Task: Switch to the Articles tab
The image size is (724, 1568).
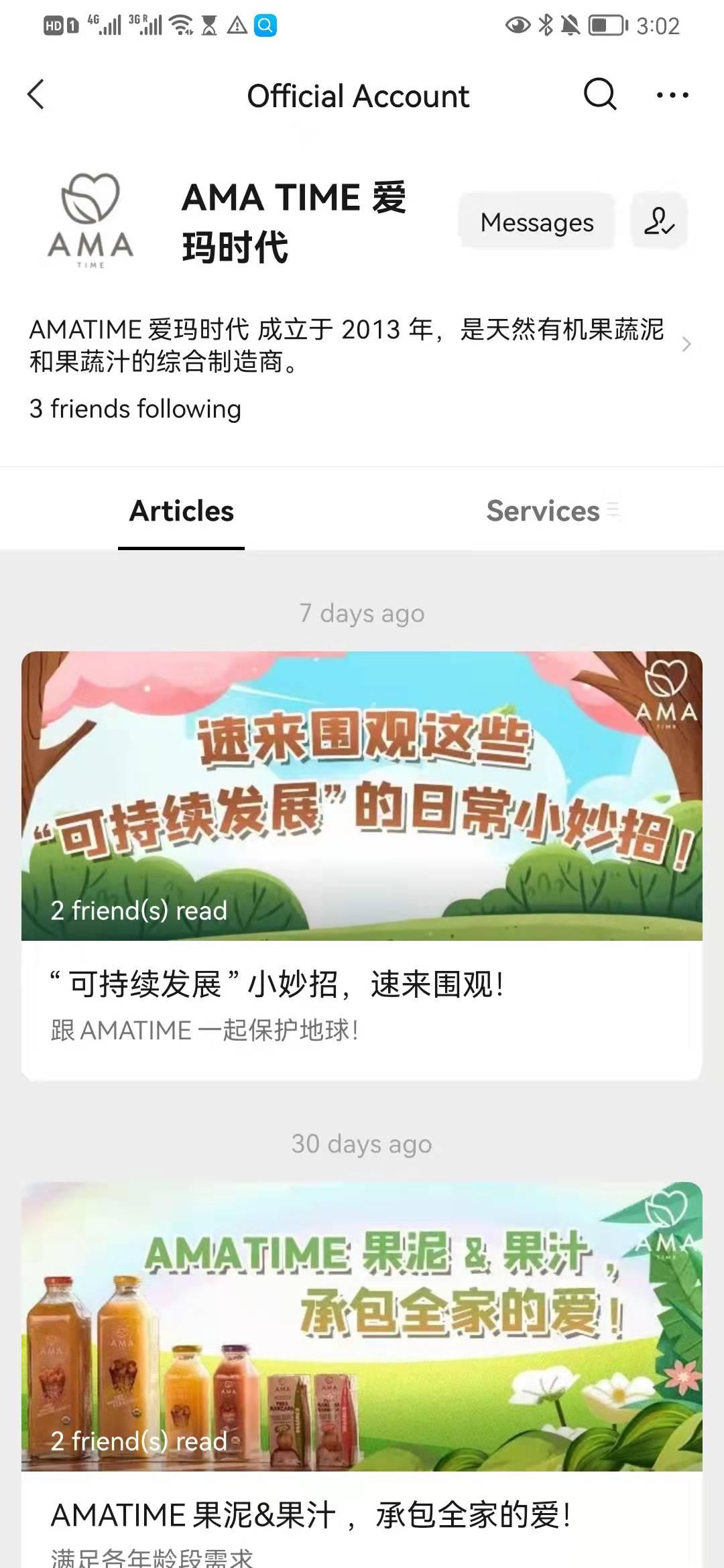Action: coord(181,511)
